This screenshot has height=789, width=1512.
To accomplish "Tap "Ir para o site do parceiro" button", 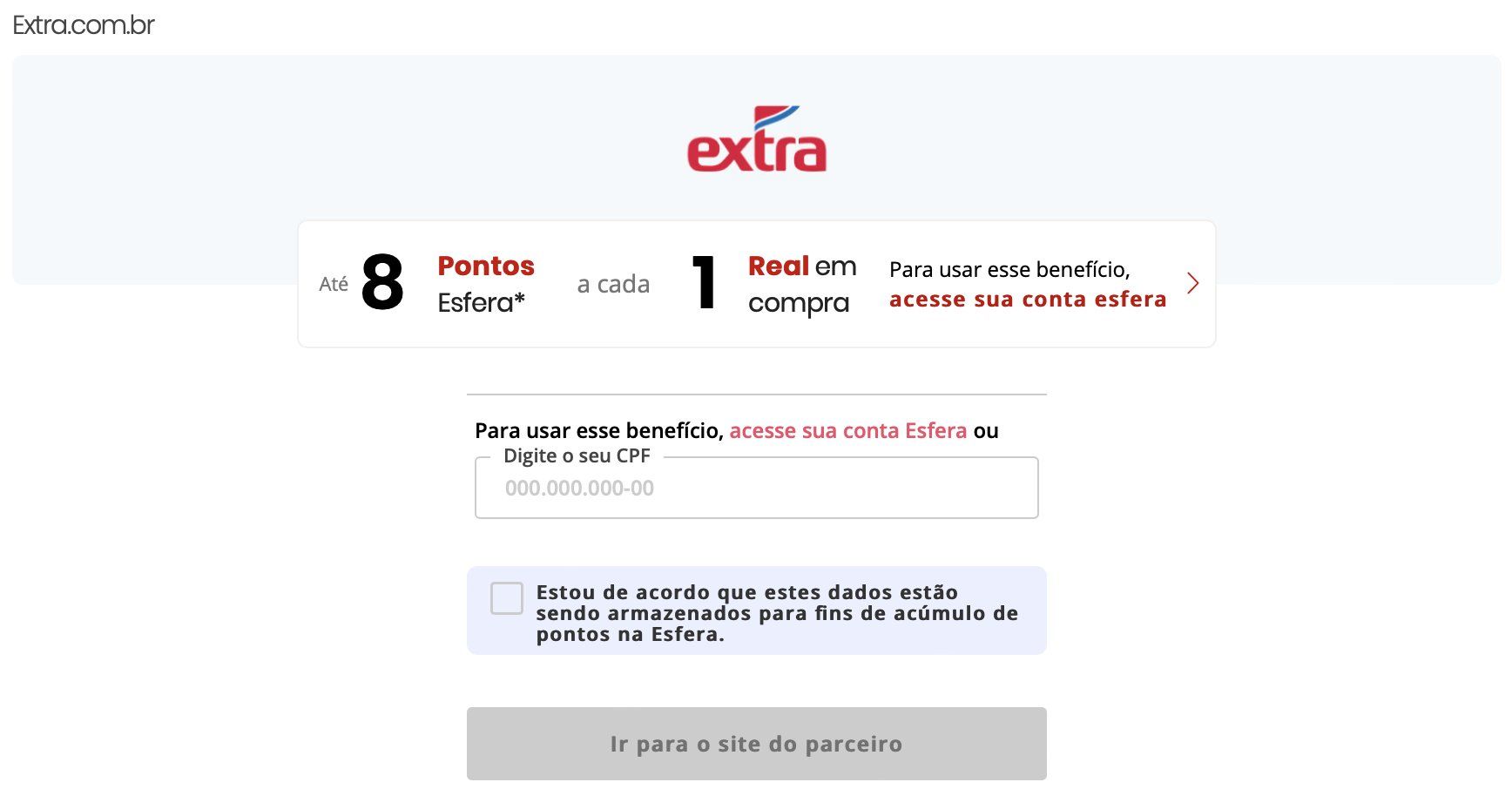I will coord(756,744).
